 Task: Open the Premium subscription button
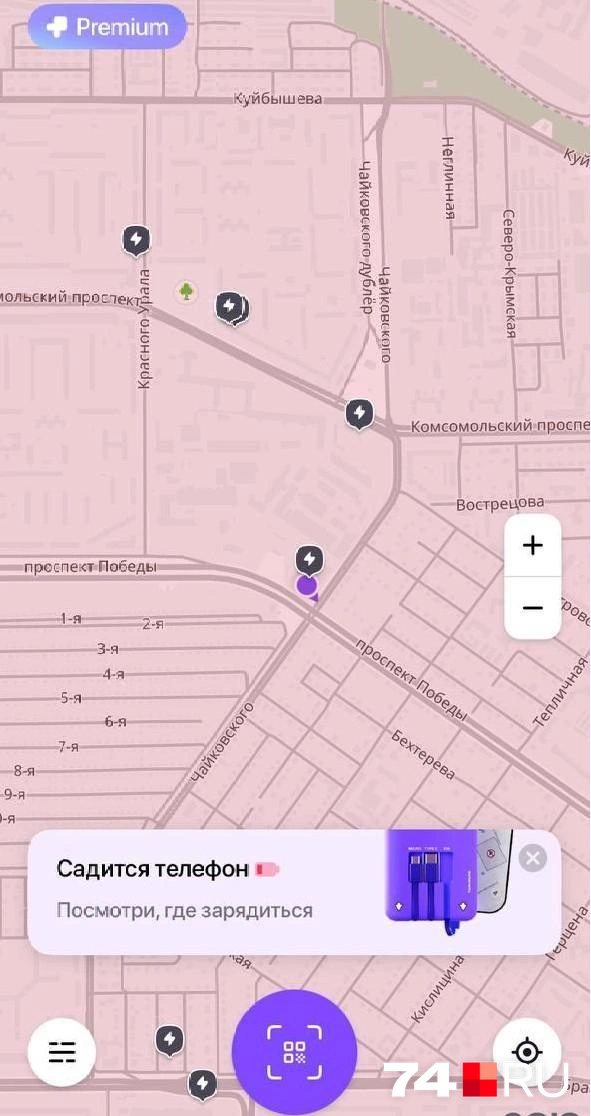(107, 27)
